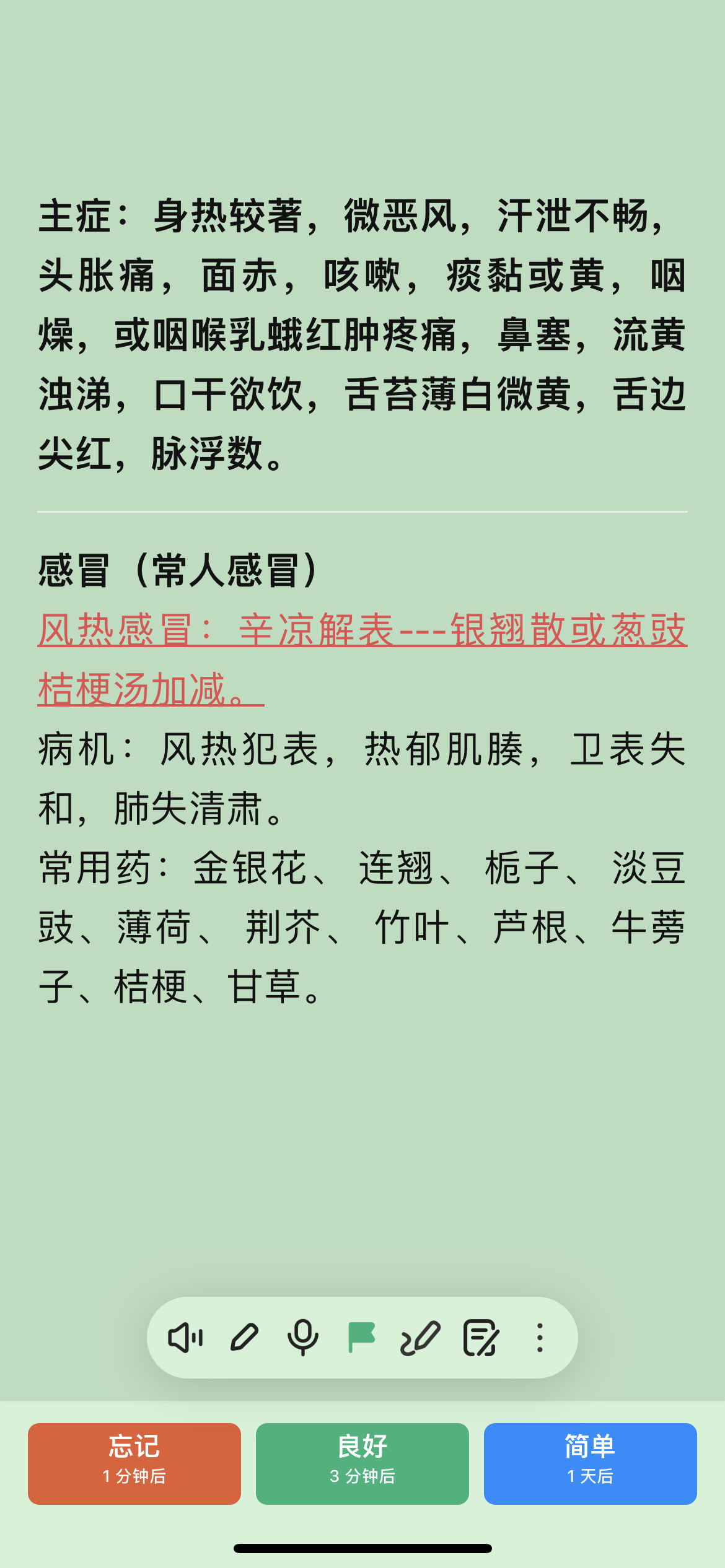Toggle the green flag on this card
725x1568 pixels.
(362, 1338)
